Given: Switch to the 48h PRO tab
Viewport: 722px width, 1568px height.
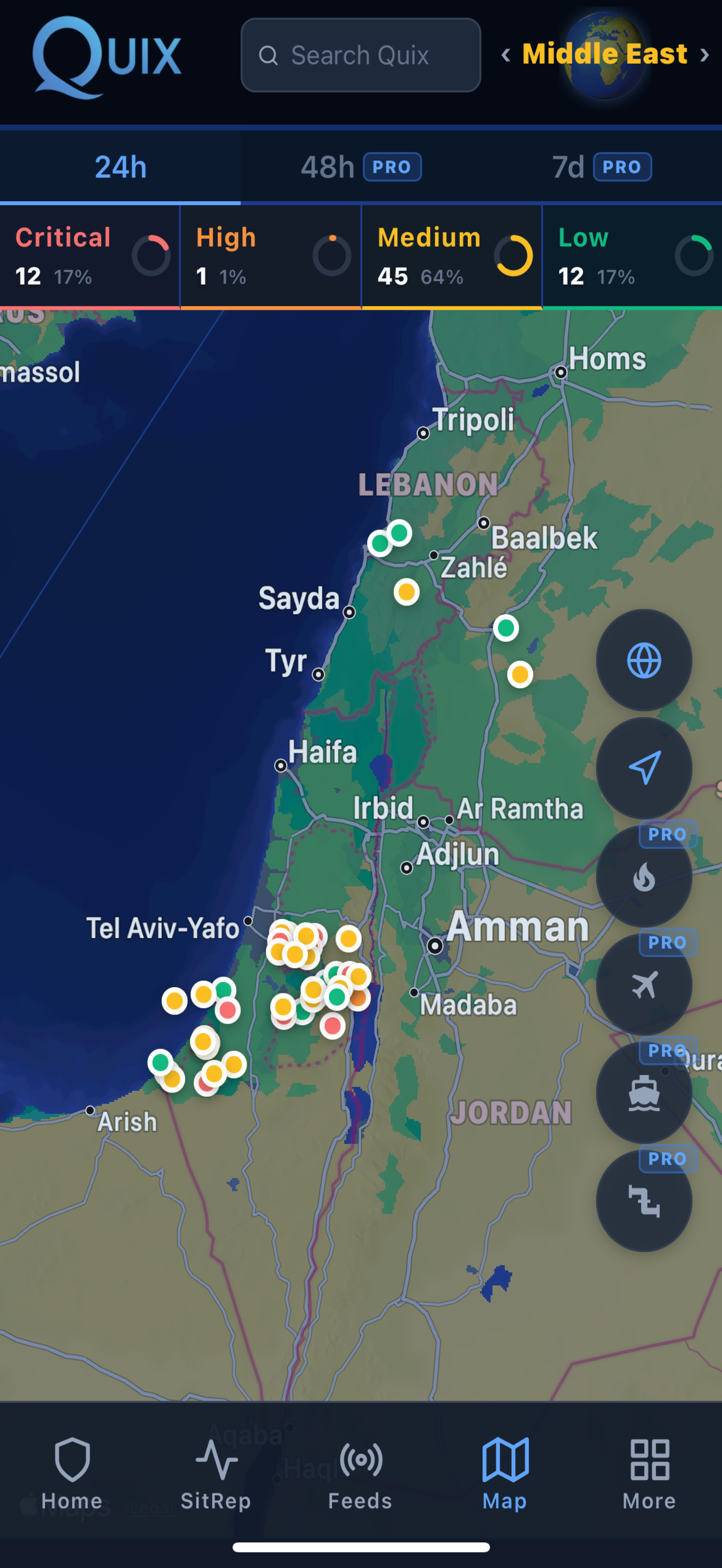Looking at the screenshot, I should 360,166.
